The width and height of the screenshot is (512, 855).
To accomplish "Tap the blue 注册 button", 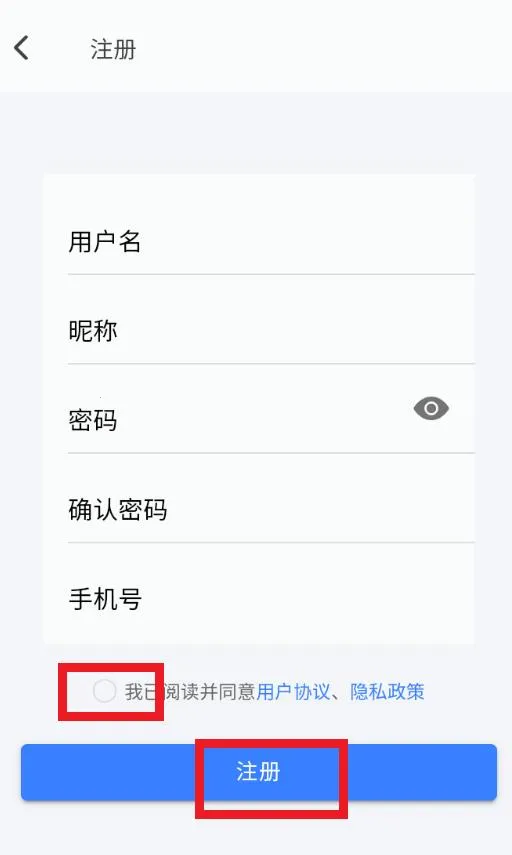I will click(259, 772).
